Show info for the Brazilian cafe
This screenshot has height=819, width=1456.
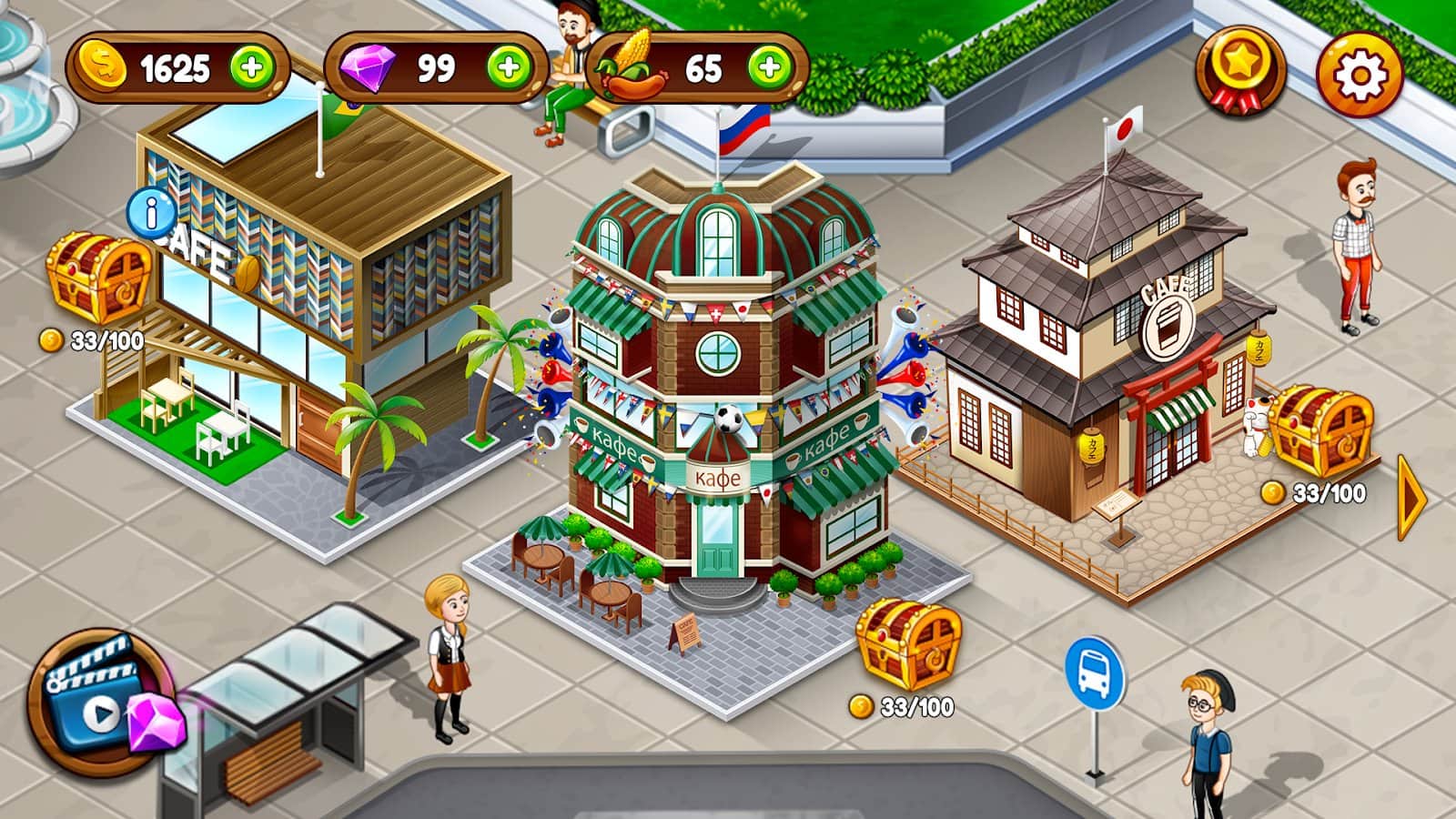(152, 213)
